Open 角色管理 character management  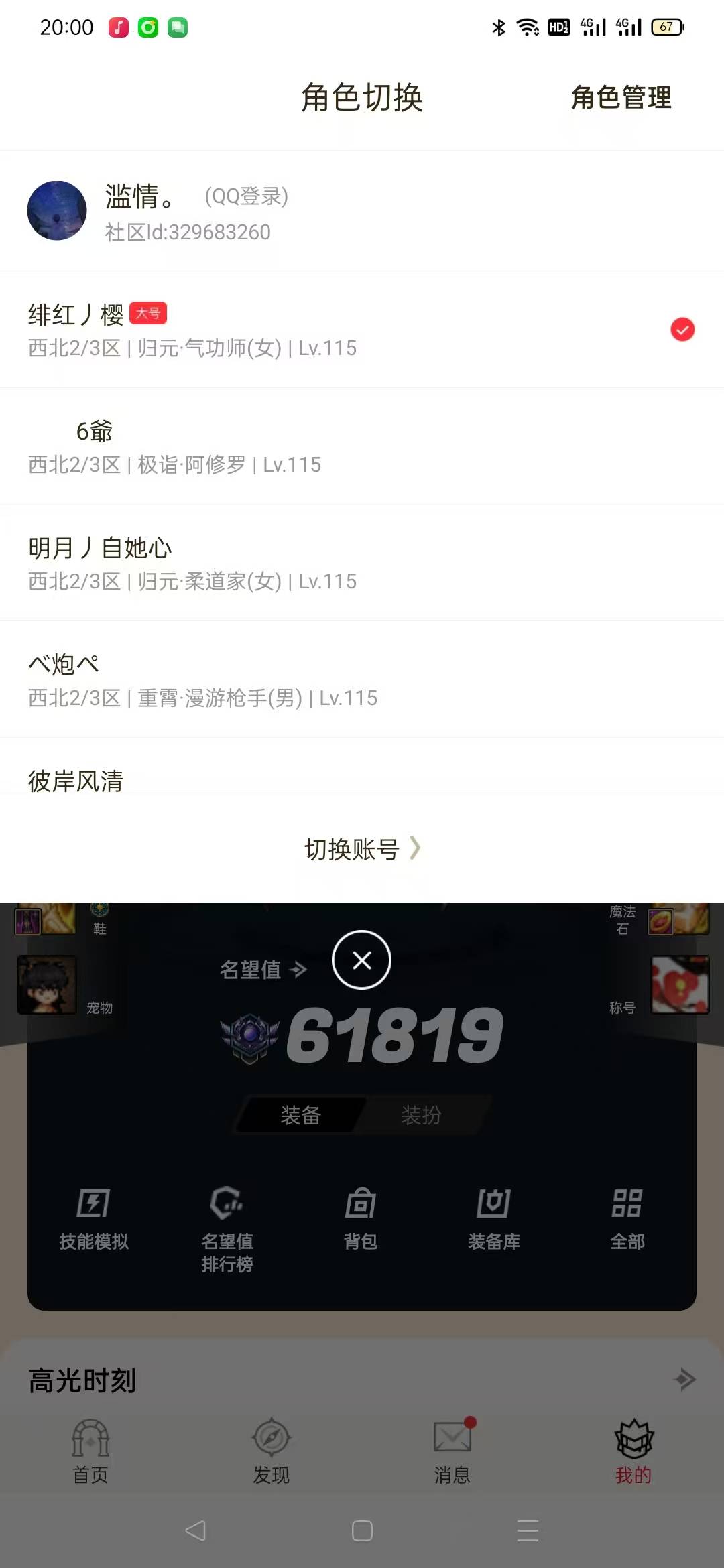(620, 99)
